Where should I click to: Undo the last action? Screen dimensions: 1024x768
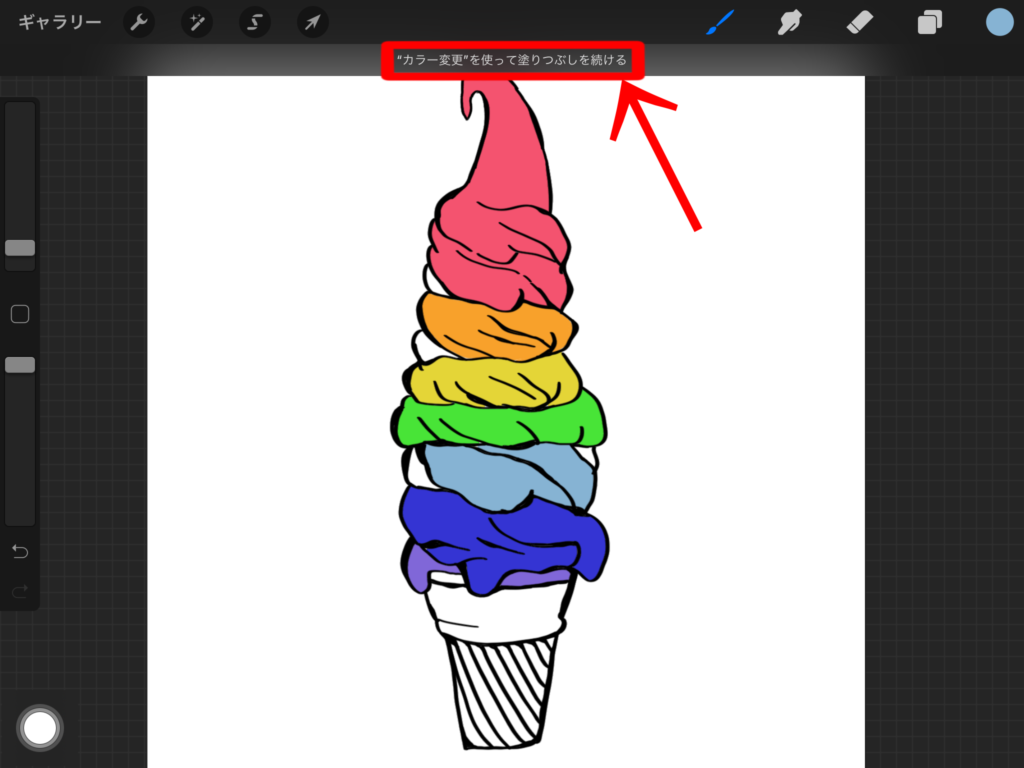pos(20,552)
